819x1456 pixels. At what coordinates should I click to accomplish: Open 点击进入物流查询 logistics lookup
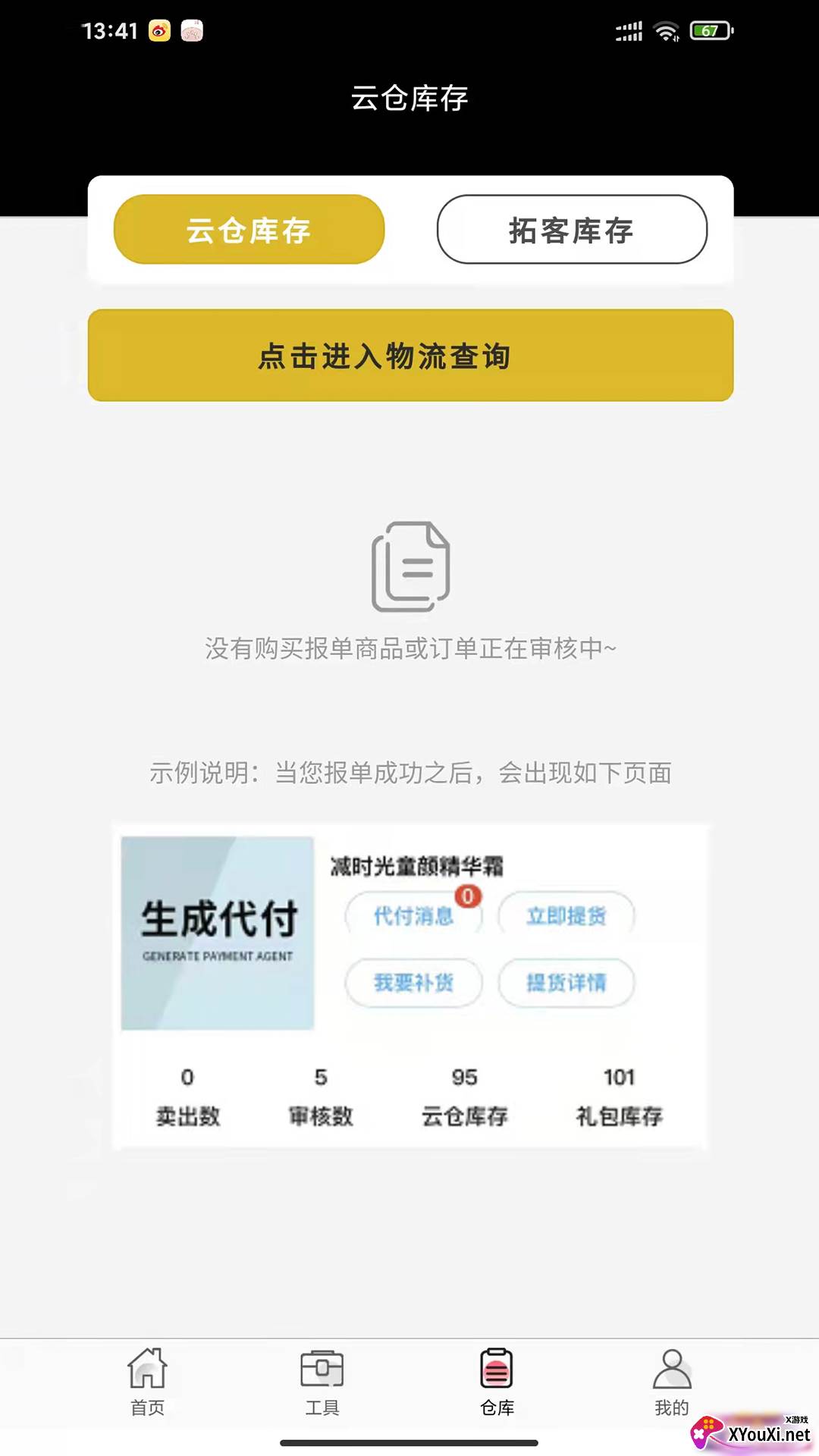410,355
